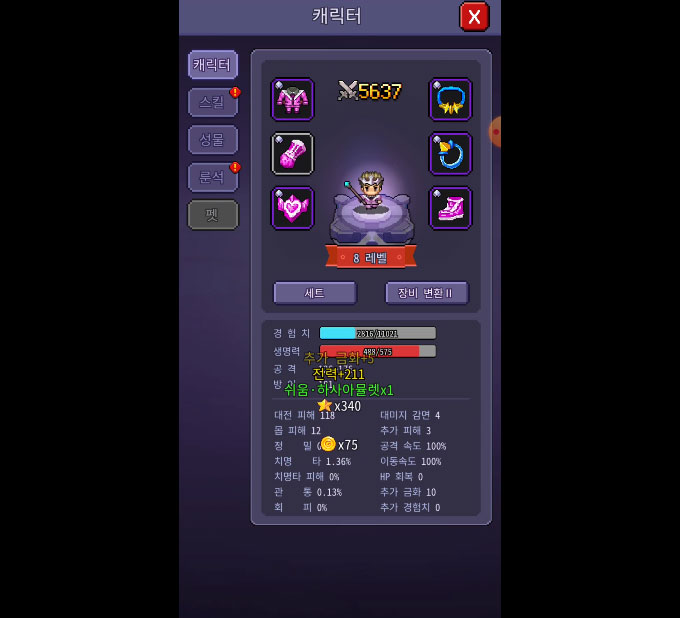The image size is (680, 618).
Task: Open the pink heart amulet slot
Action: click(x=292, y=208)
